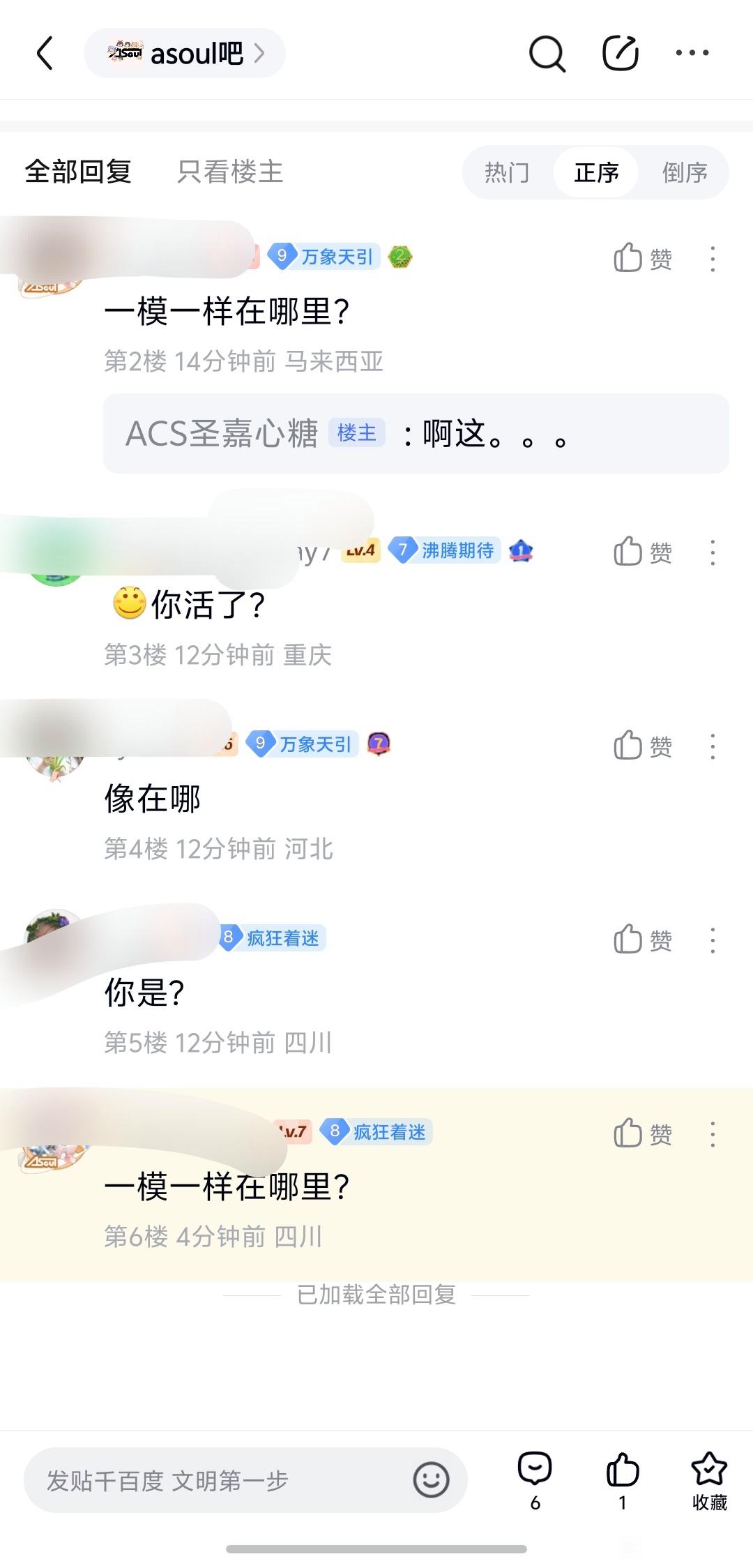Viewport: 753px width, 1568px height.
Task: Switch to 全部回复 tab
Action: click(x=78, y=172)
